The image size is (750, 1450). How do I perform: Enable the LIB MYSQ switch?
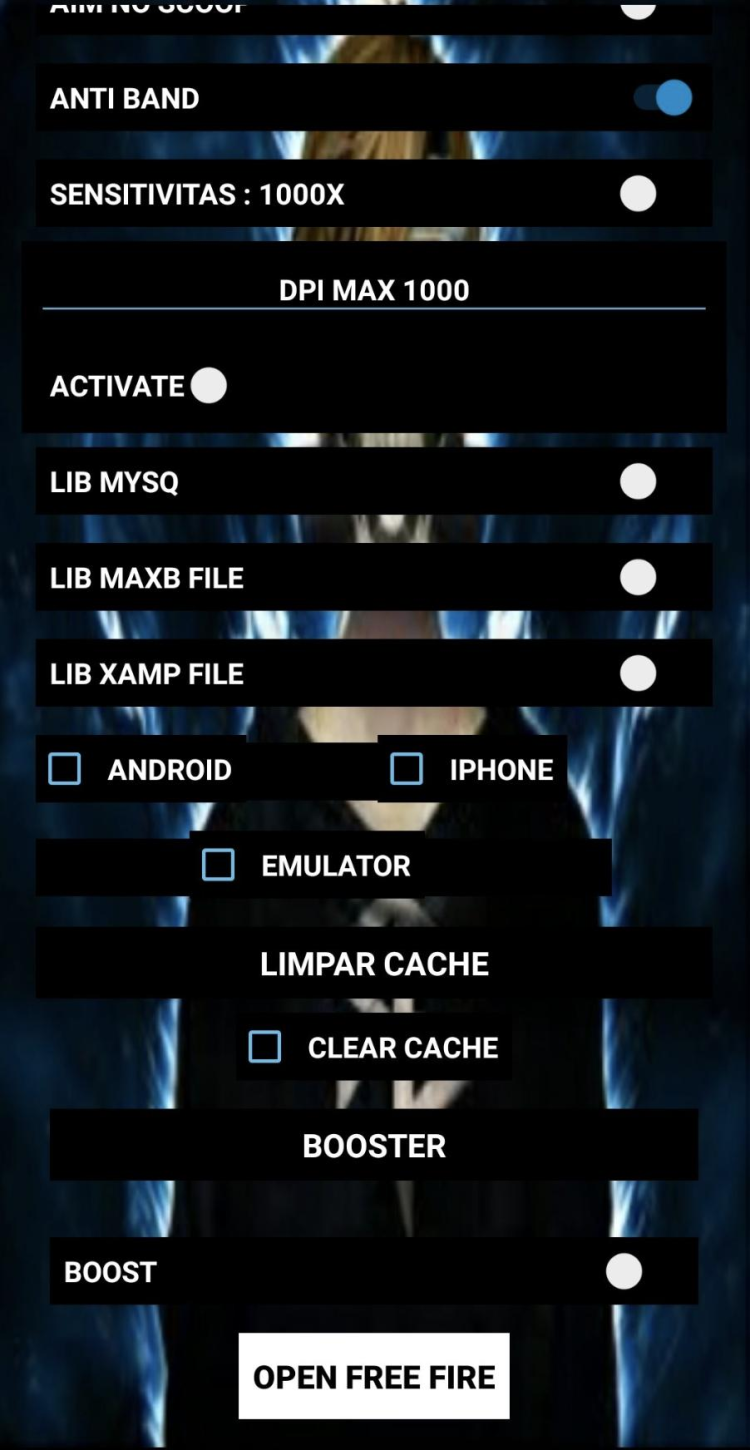[x=638, y=481]
